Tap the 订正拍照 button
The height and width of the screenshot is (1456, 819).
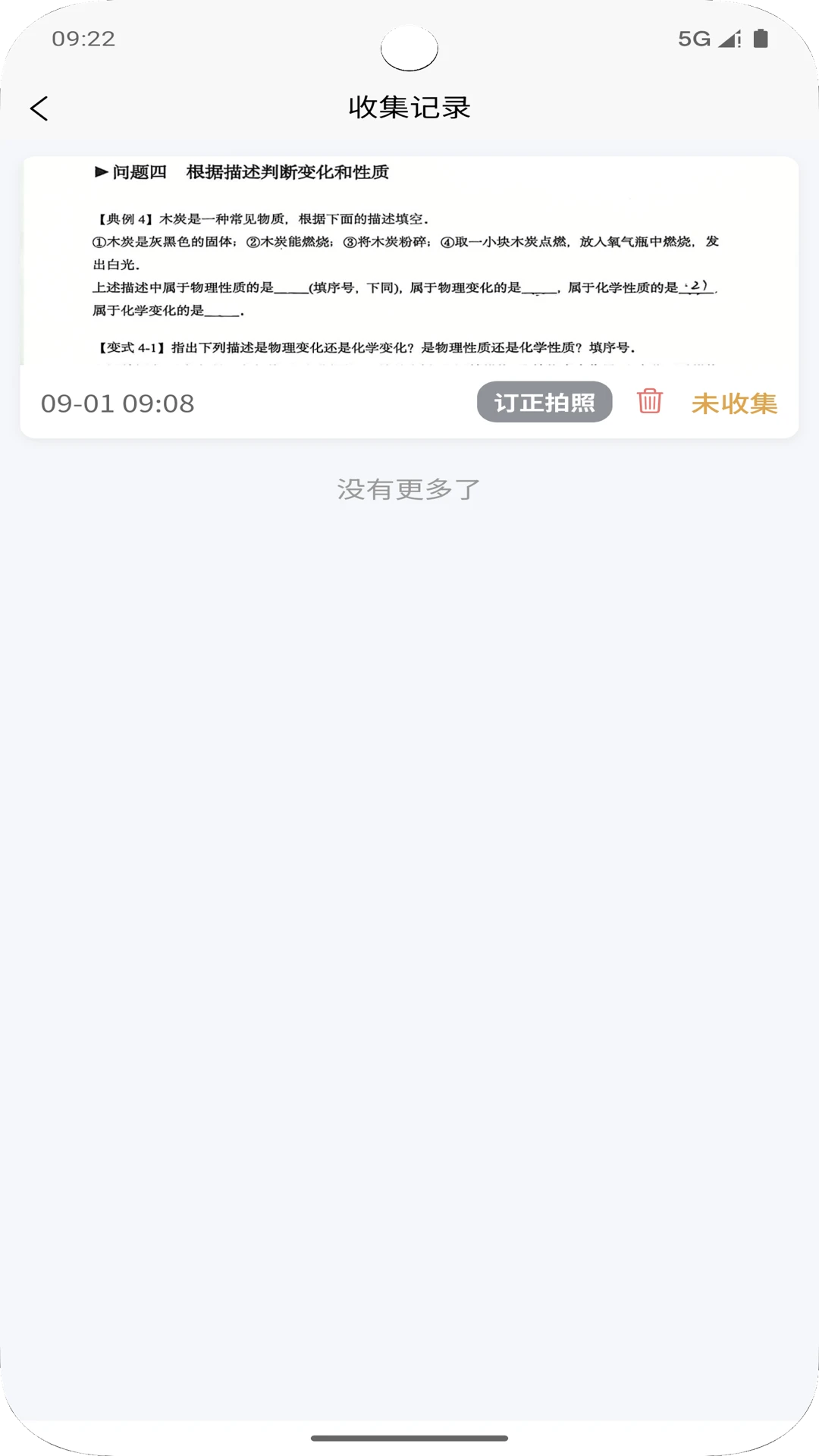tap(544, 402)
